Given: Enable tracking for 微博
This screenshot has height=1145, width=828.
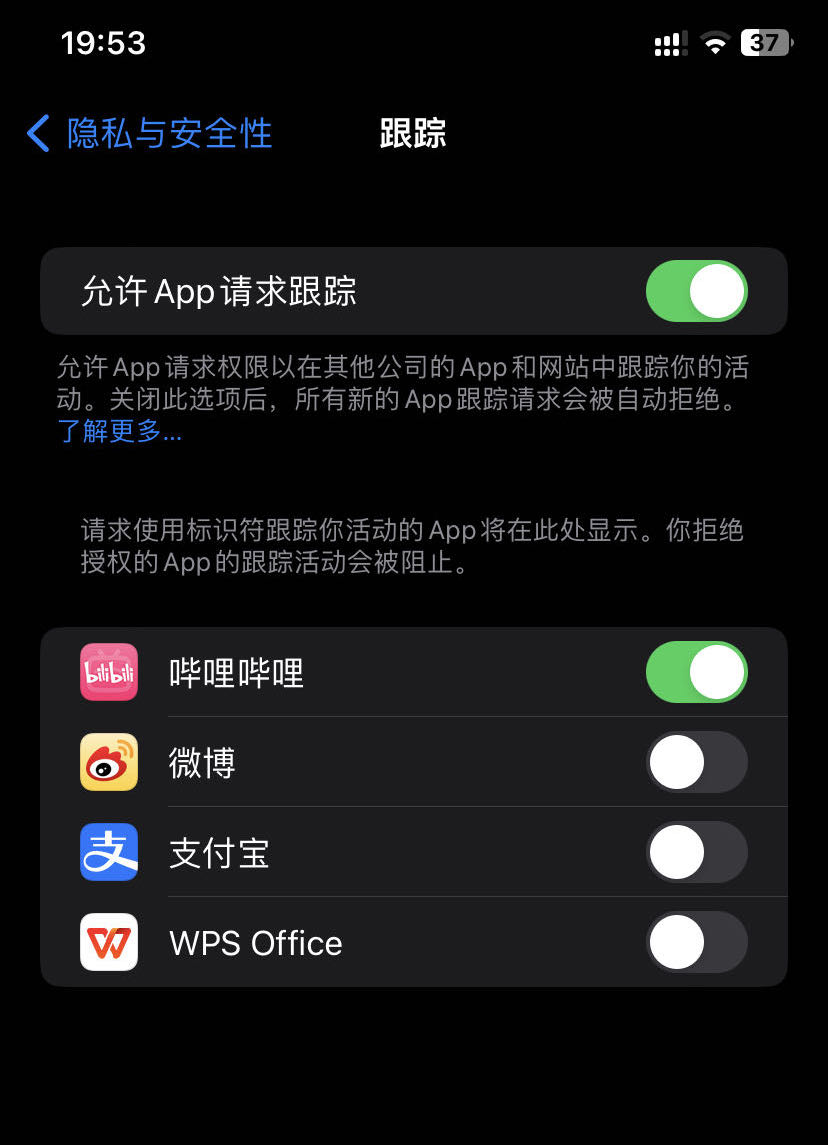Looking at the screenshot, I should (x=696, y=762).
